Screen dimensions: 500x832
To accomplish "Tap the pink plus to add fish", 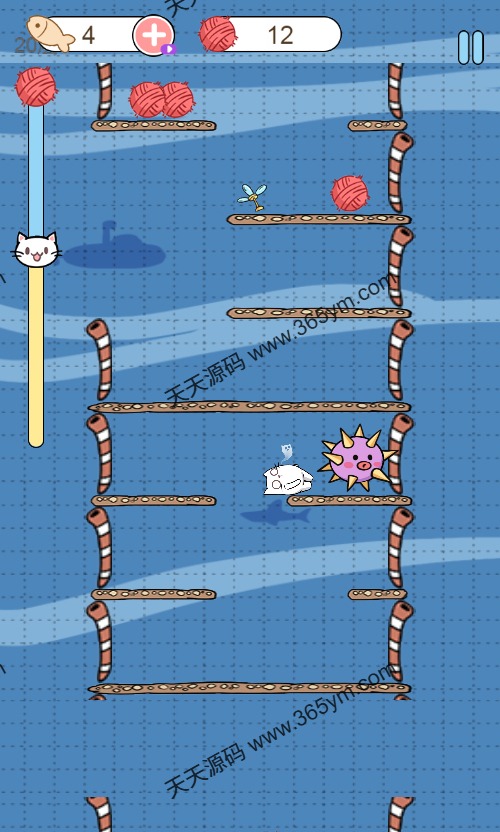I will pyautogui.click(x=153, y=35).
